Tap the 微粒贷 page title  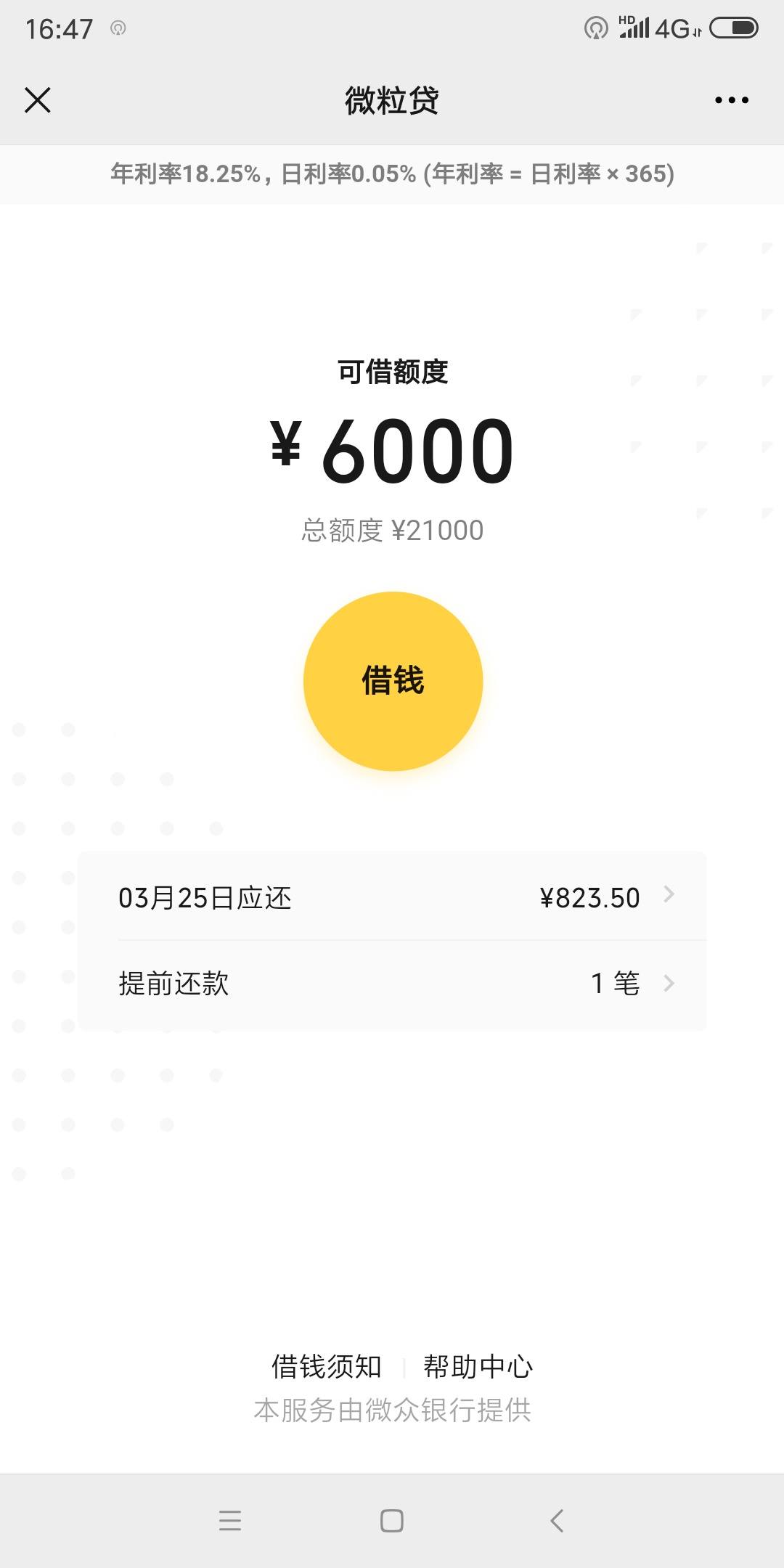392,101
